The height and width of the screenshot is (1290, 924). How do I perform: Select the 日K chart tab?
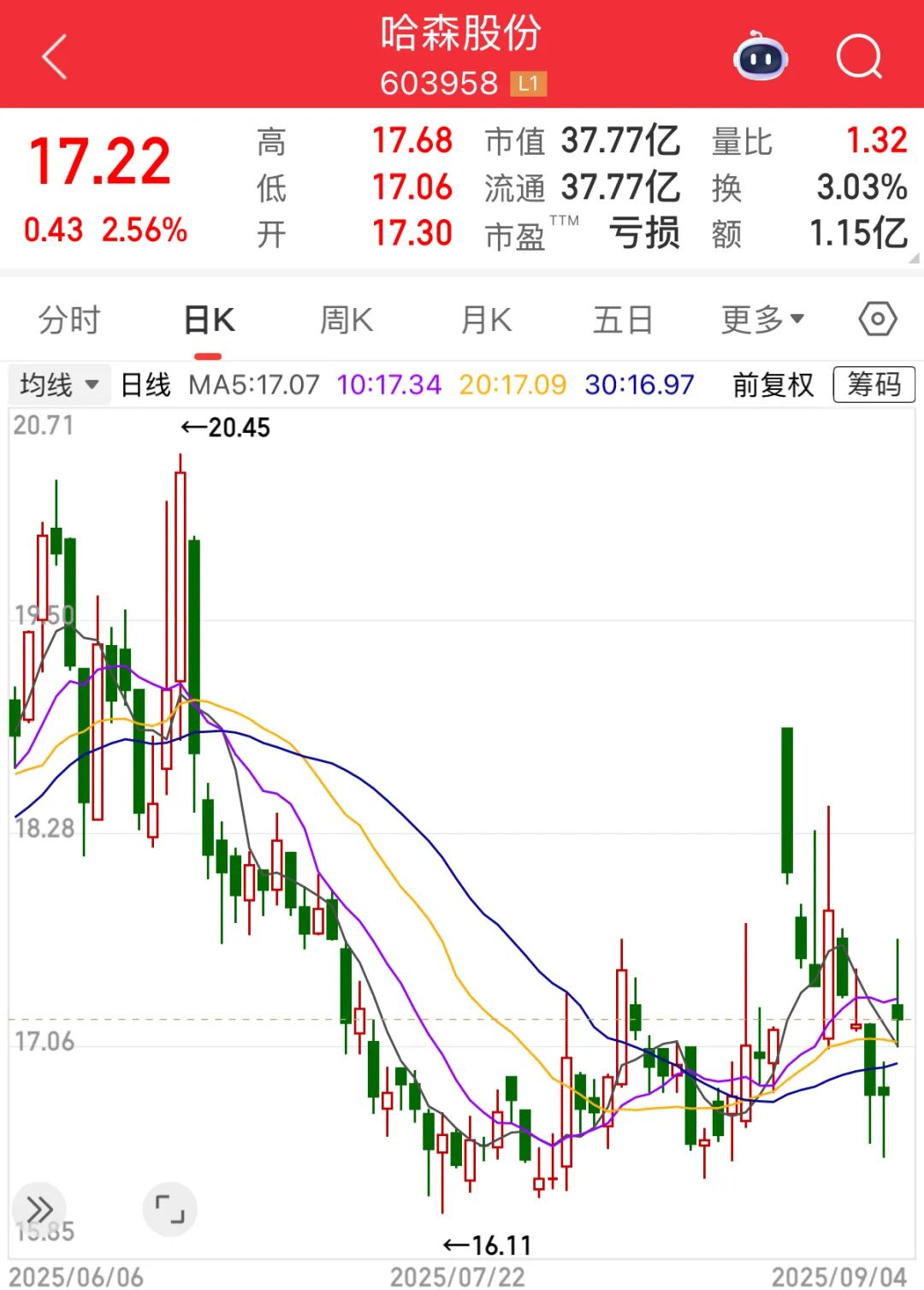[x=208, y=321]
